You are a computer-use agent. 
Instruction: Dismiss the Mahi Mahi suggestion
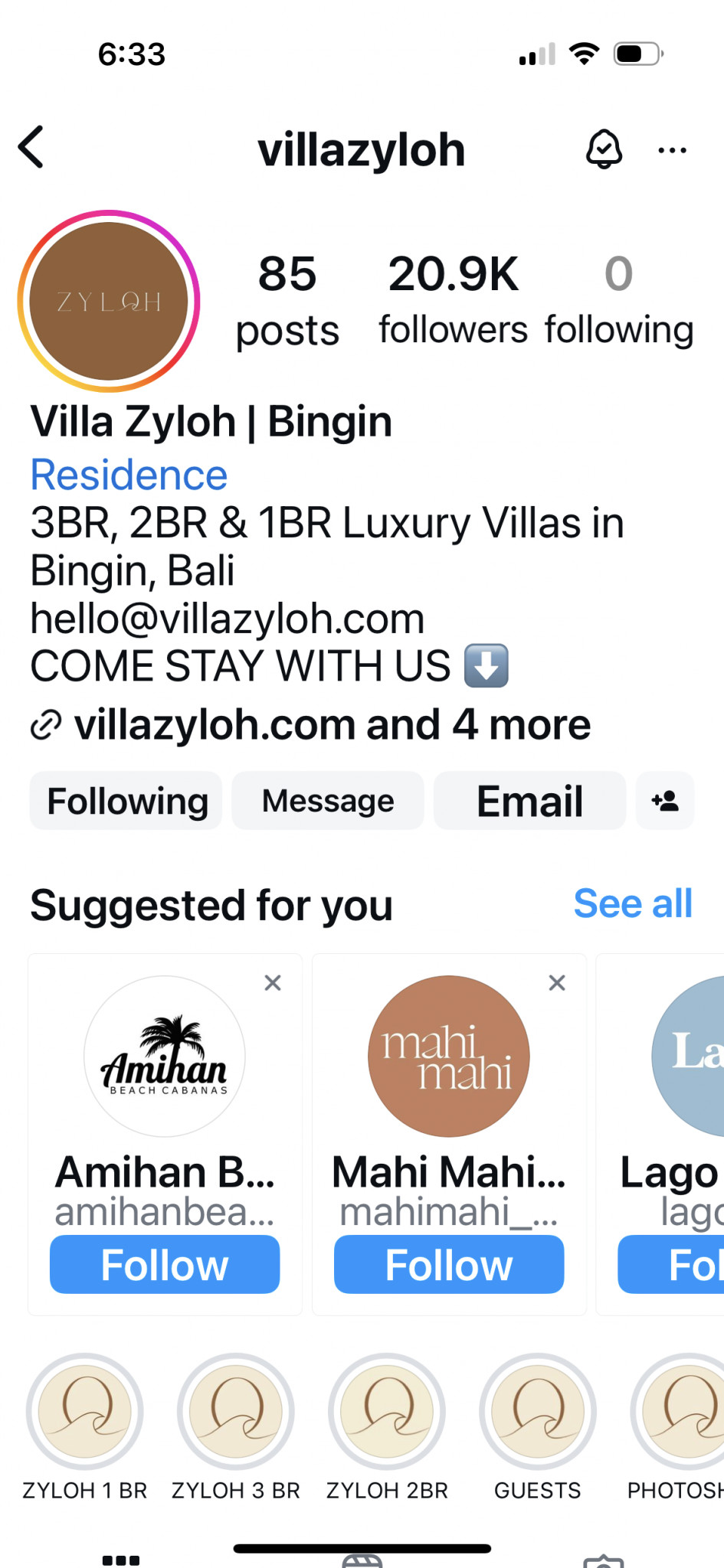tap(557, 982)
